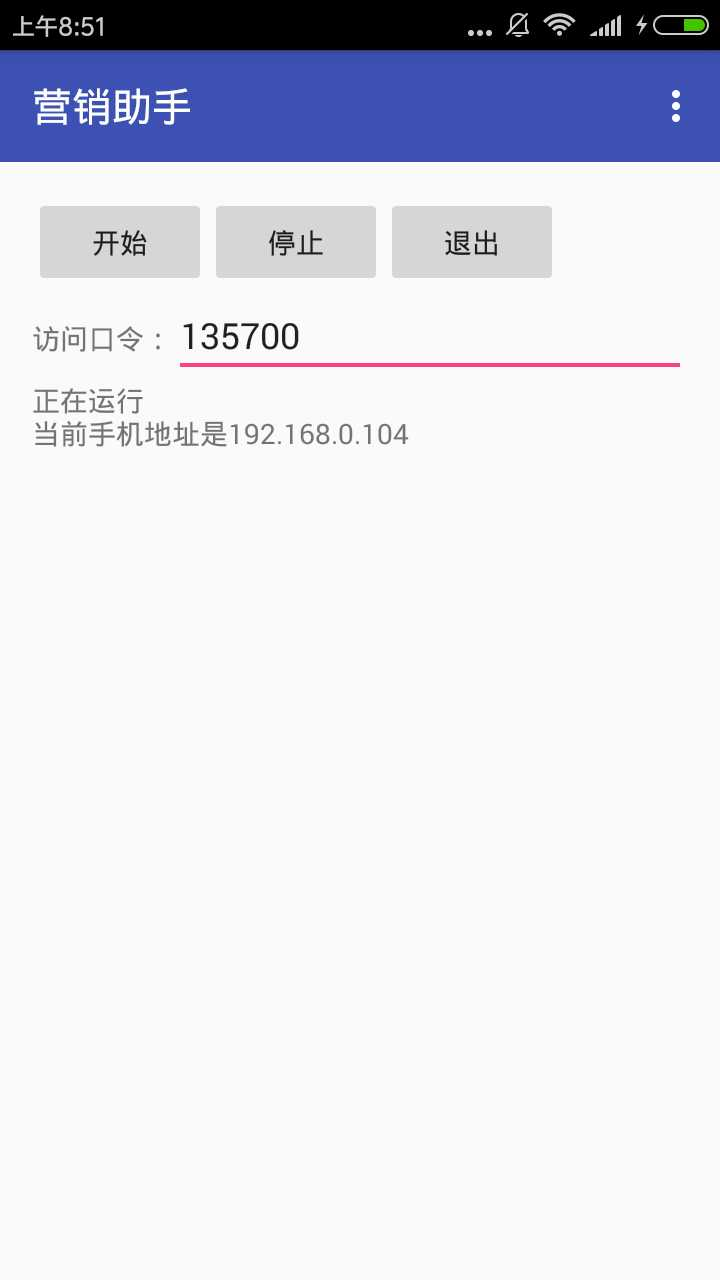Stop the service with the 停止 button
The width and height of the screenshot is (720, 1280).
click(296, 242)
